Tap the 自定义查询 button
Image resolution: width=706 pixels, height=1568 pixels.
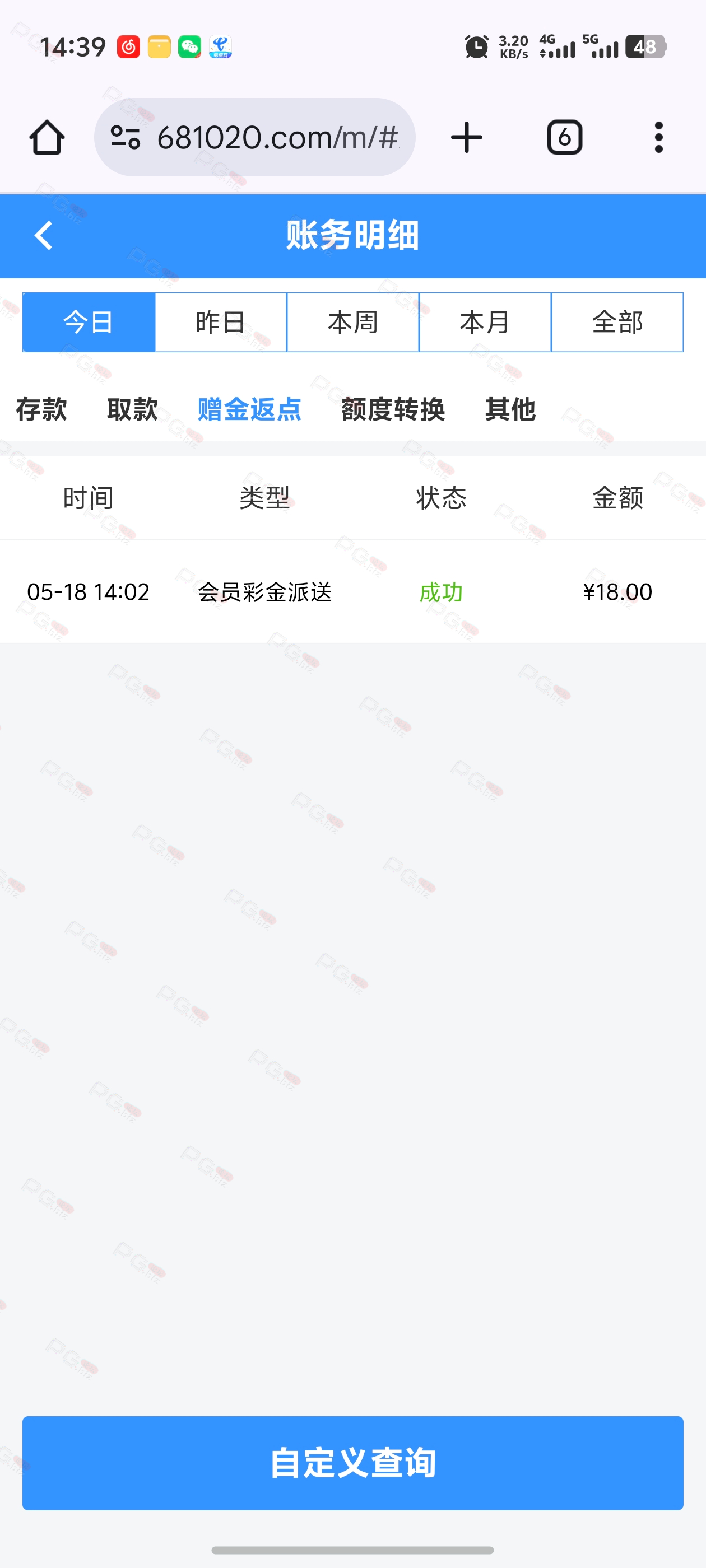tap(352, 1463)
